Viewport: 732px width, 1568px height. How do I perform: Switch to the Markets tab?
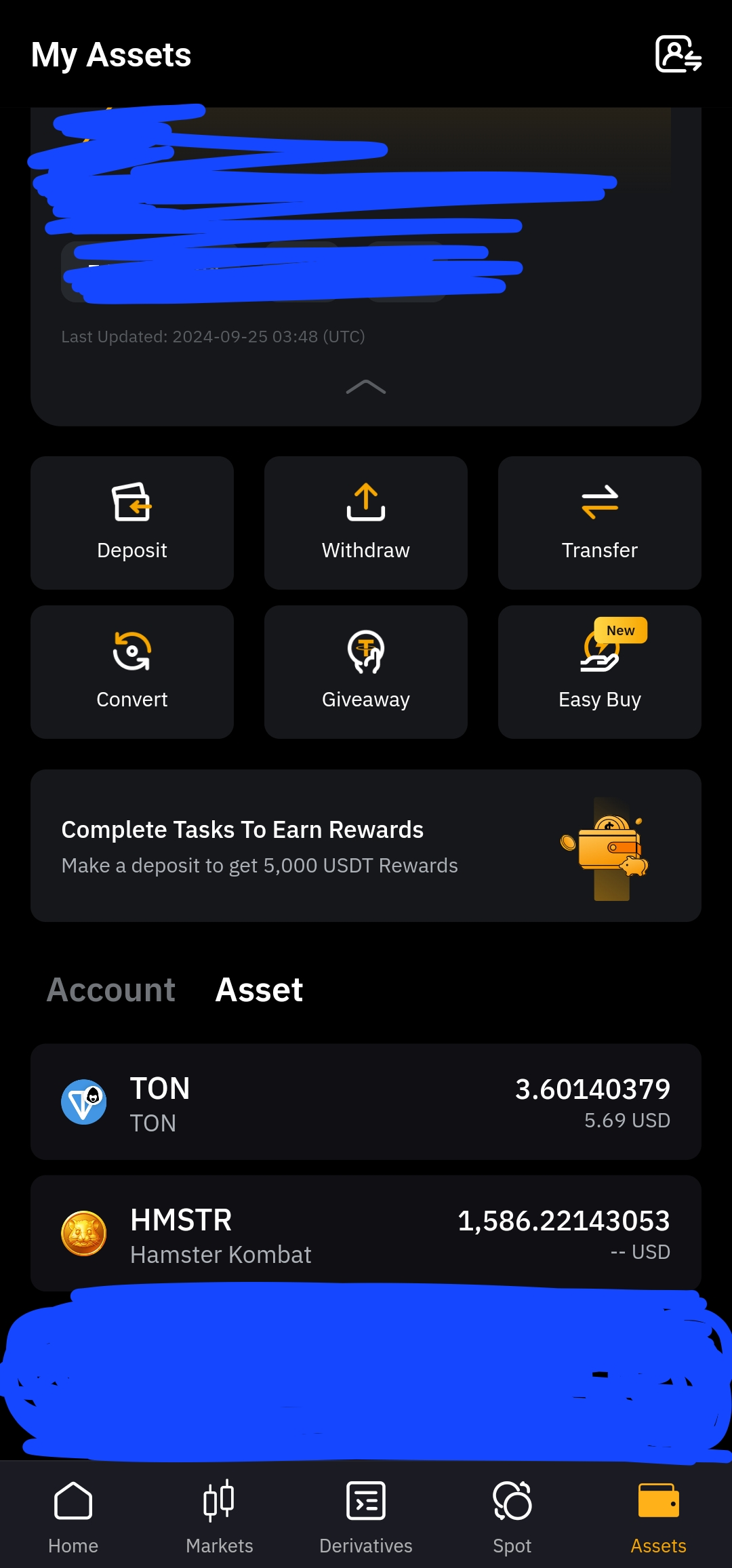pos(220,1517)
